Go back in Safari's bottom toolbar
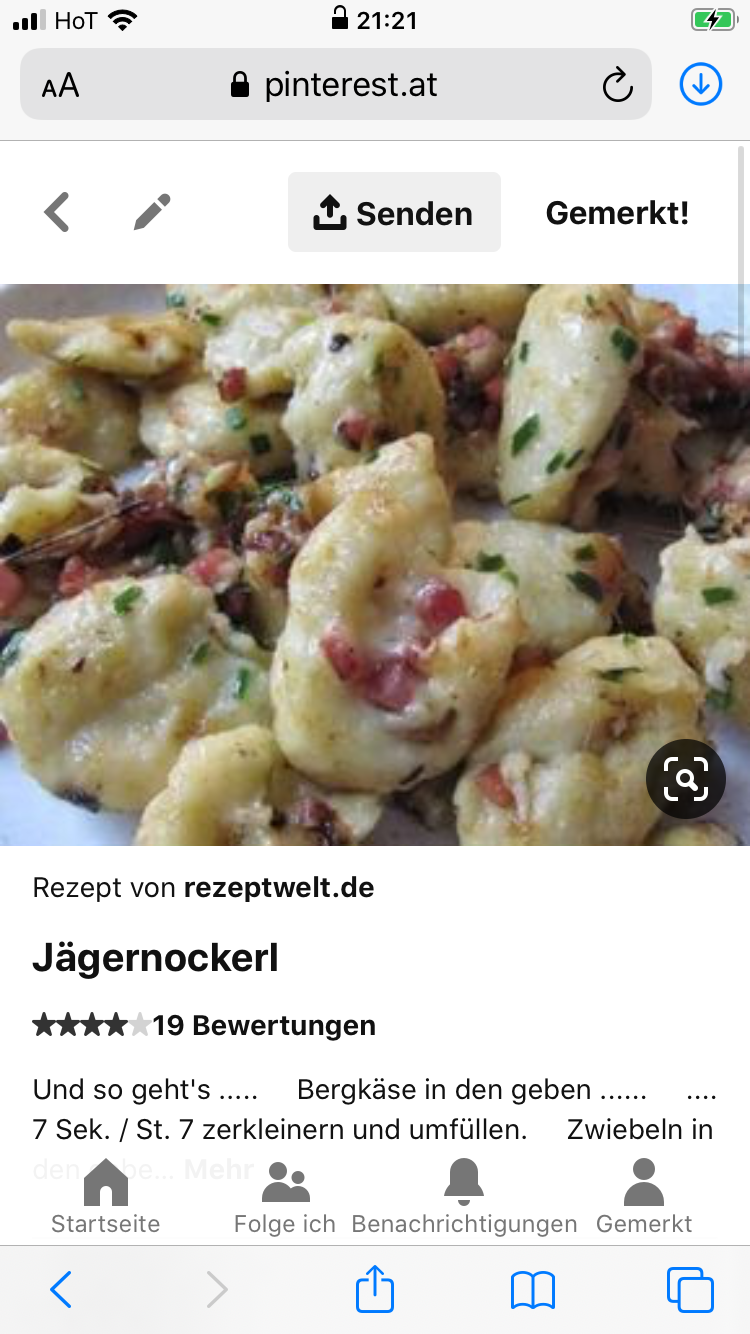Image resolution: width=750 pixels, height=1334 pixels. click(x=61, y=1290)
